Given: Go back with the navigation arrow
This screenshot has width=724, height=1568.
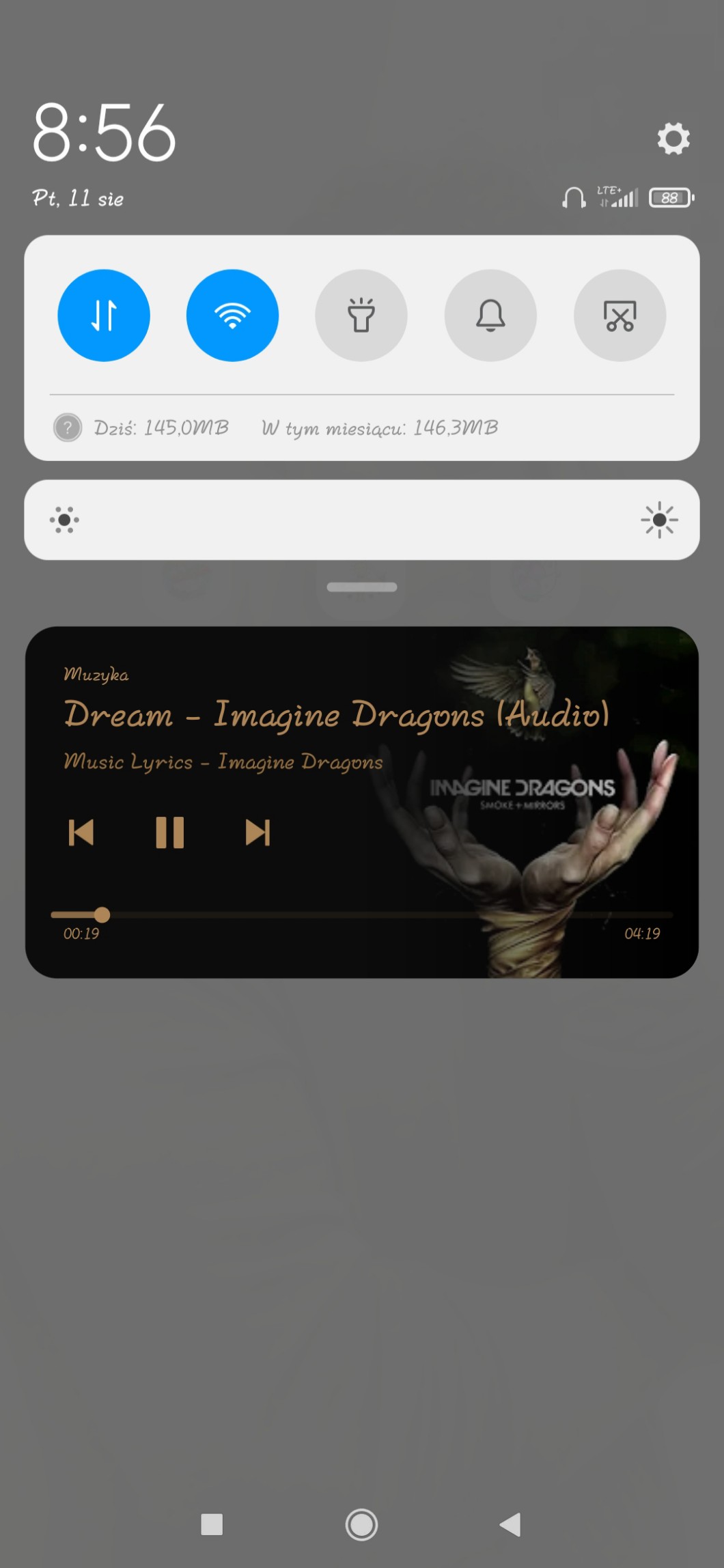Looking at the screenshot, I should [x=510, y=1524].
